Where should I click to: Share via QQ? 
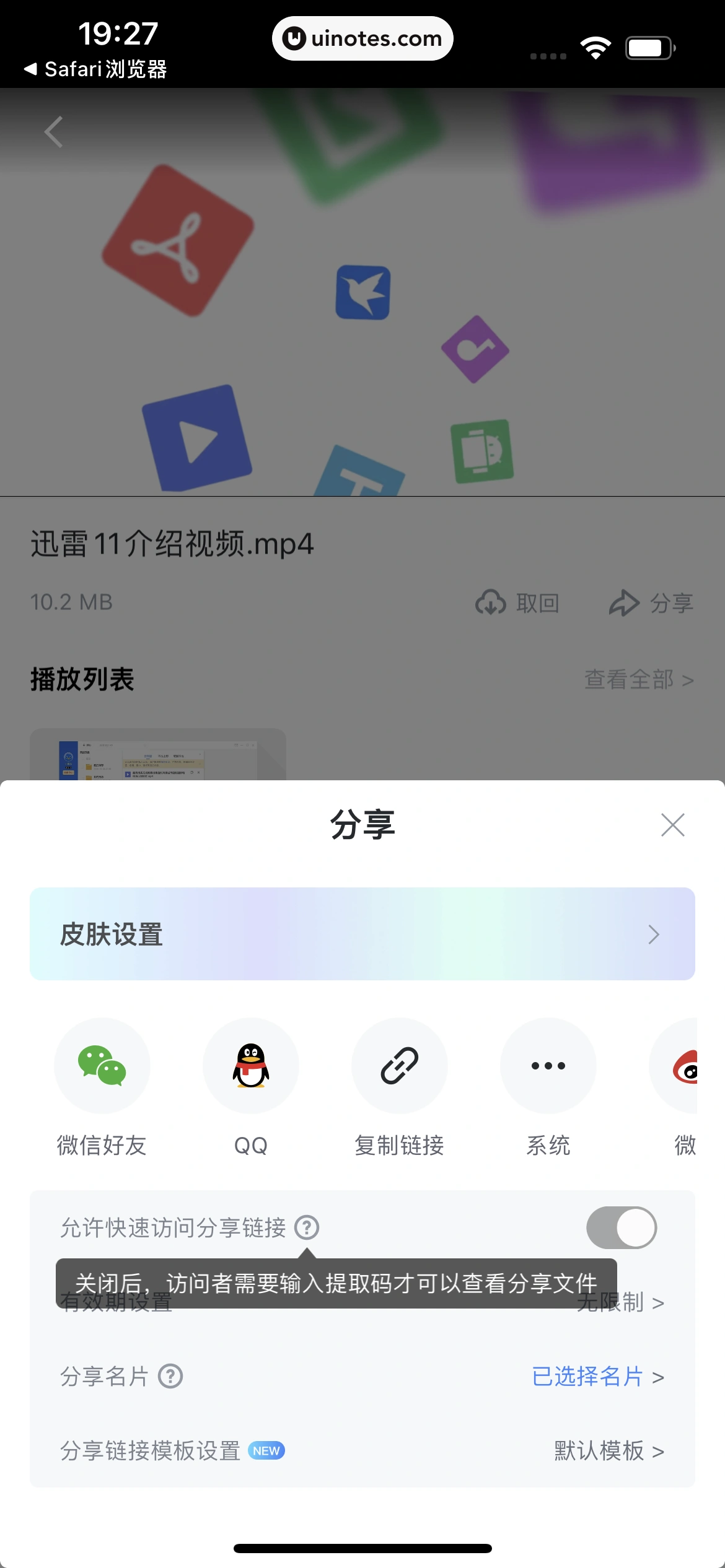tap(251, 1066)
